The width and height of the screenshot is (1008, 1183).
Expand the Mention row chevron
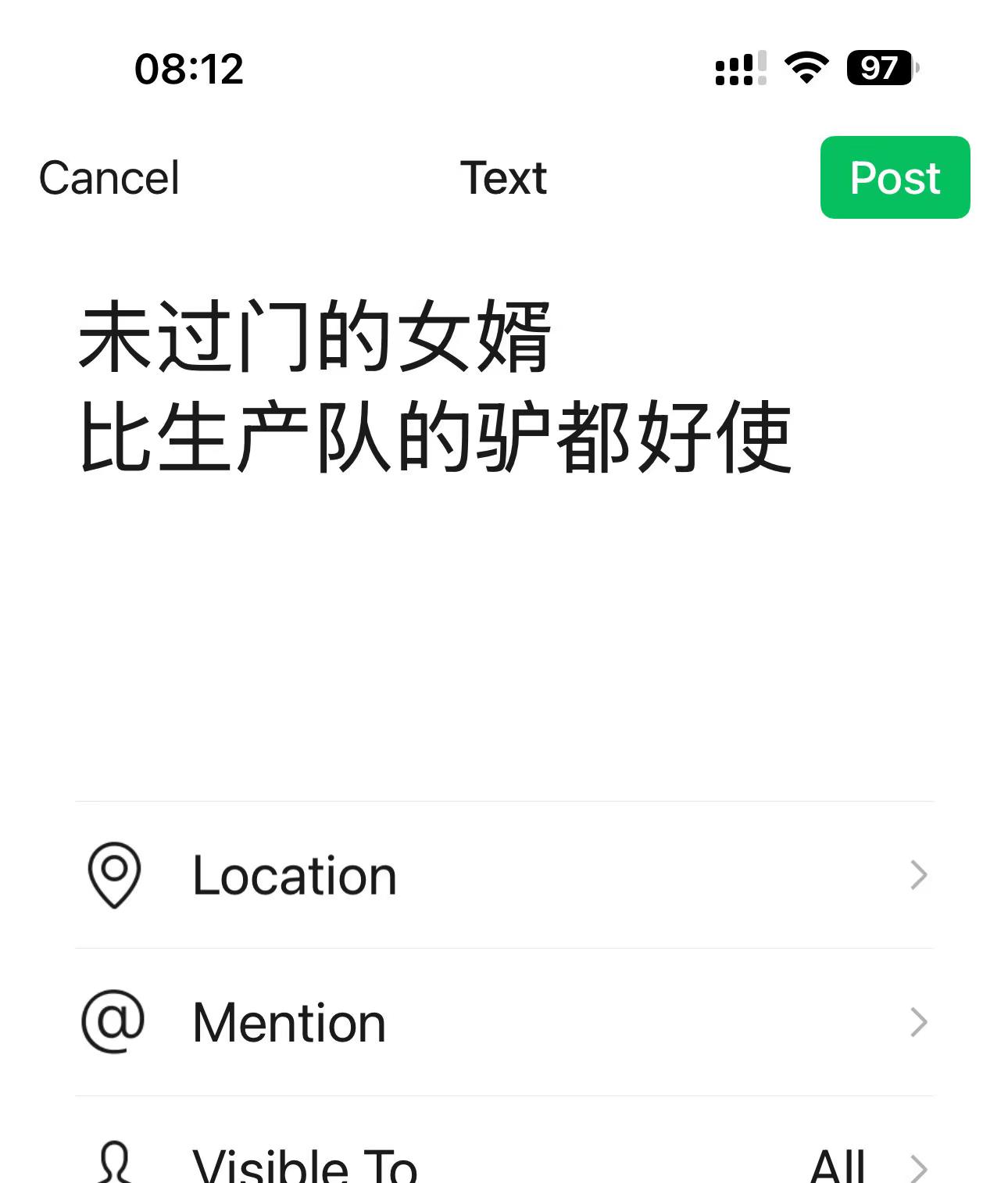coord(919,1022)
